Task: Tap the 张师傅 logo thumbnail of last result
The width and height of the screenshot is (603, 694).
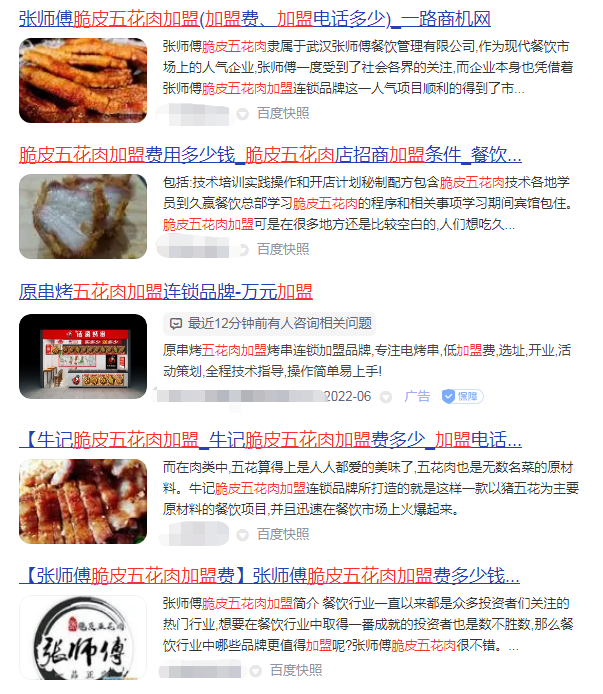Action: (x=83, y=636)
